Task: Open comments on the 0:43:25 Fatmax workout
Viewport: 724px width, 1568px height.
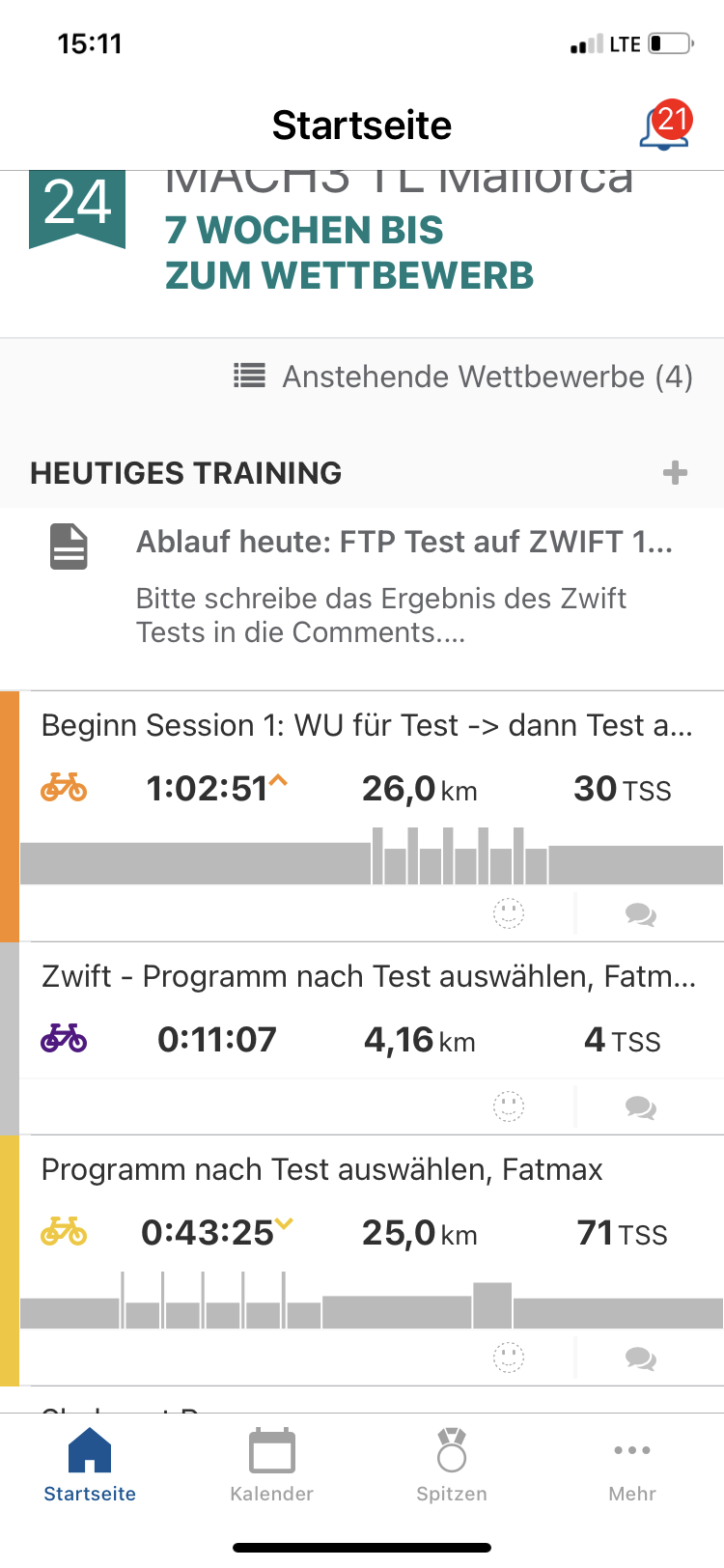Action: 641,1358
